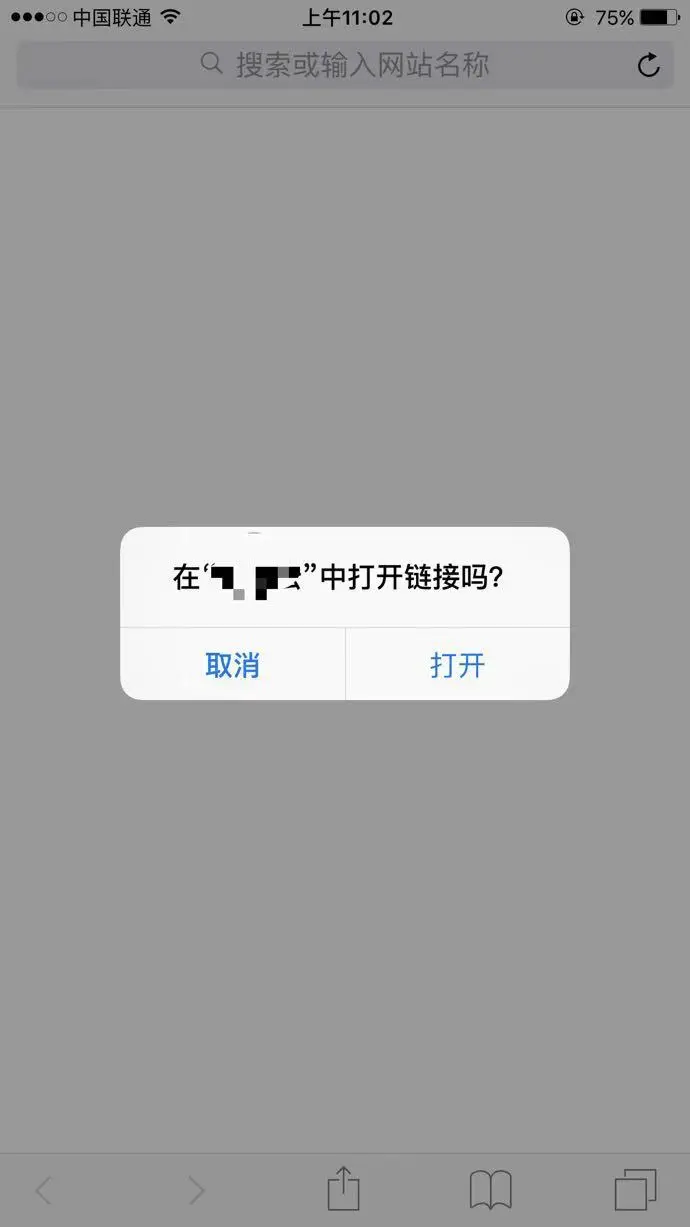Reload the page with refresh icon
The image size is (690, 1227).
pyautogui.click(x=648, y=67)
